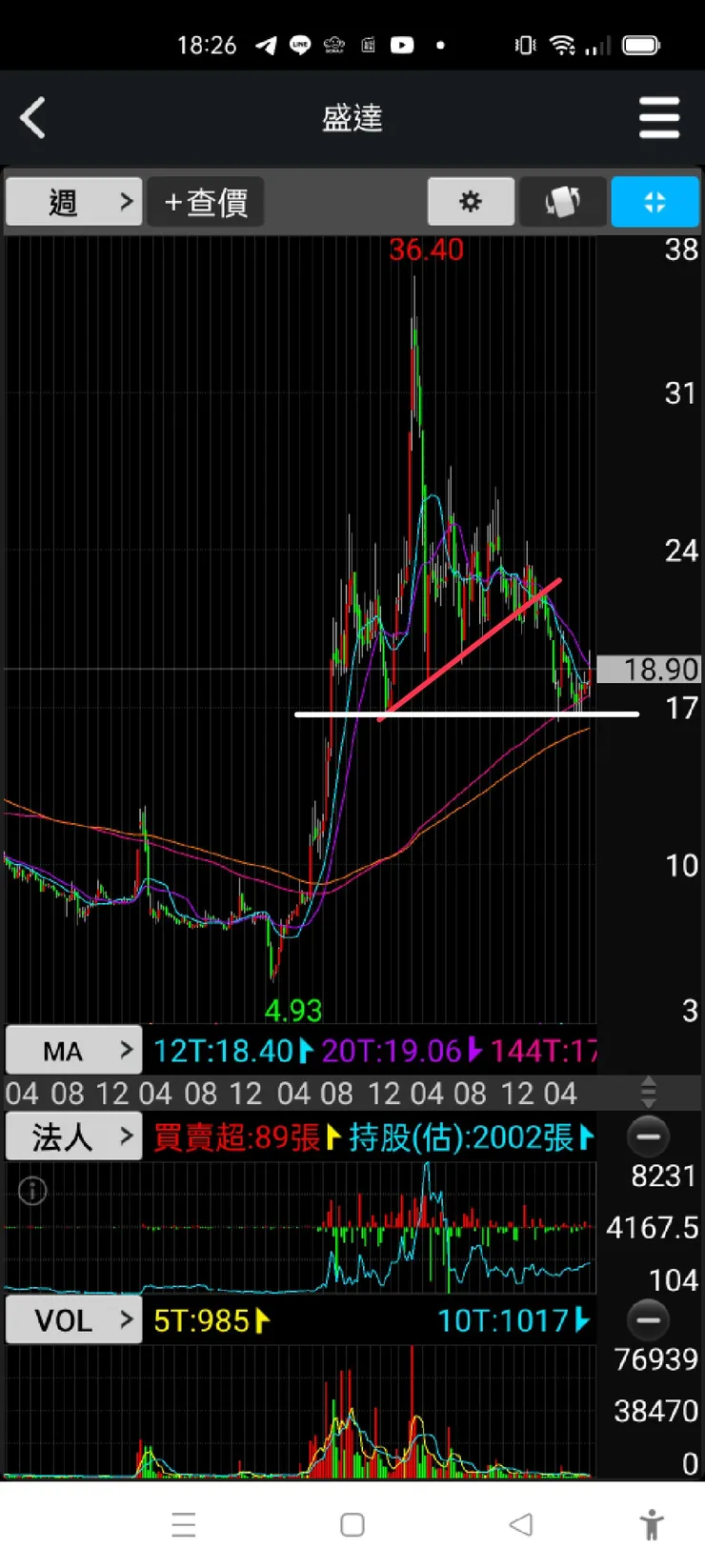Change the 週 chart period selector
Image resolution: width=705 pixels, height=1568 pixels.
click(74, 202)
